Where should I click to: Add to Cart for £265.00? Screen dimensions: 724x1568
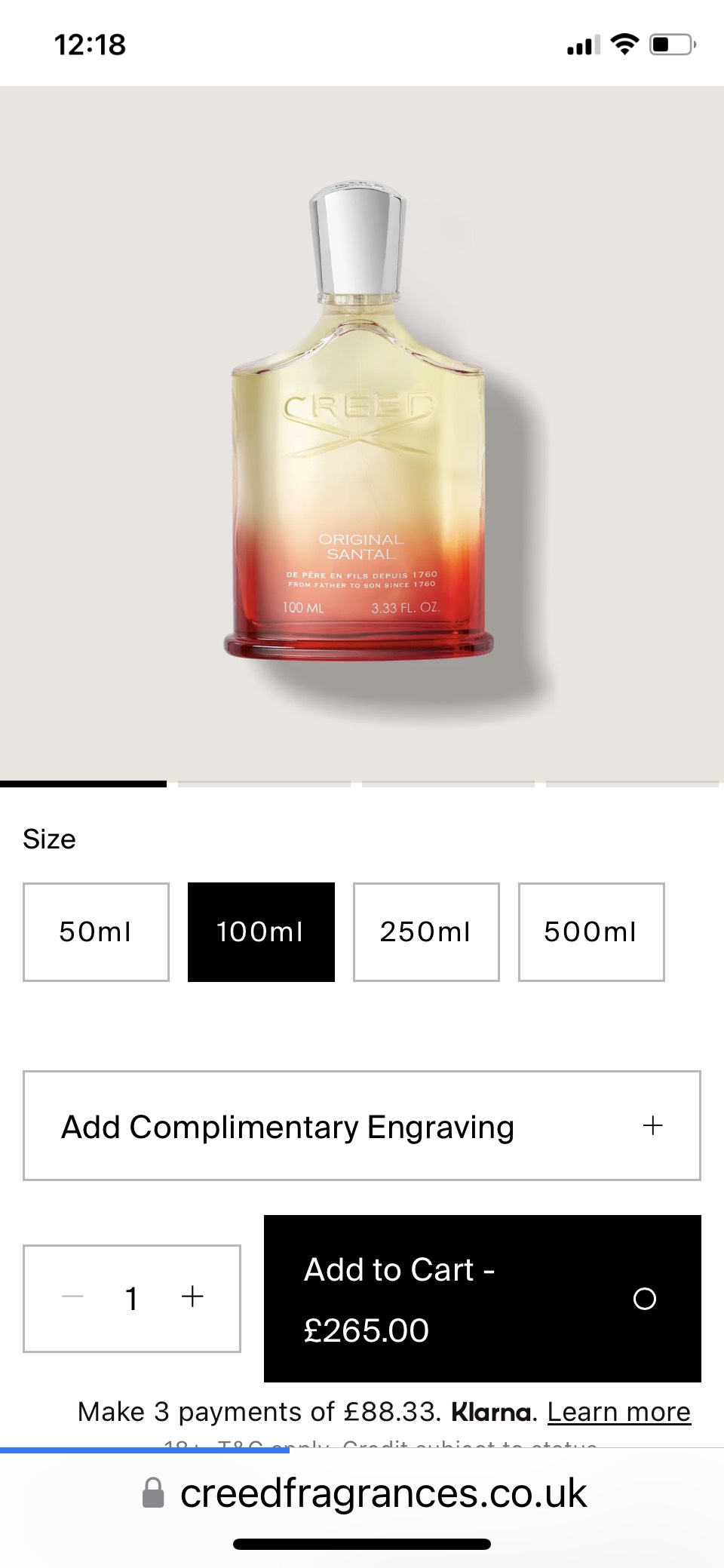point(482,1298)
